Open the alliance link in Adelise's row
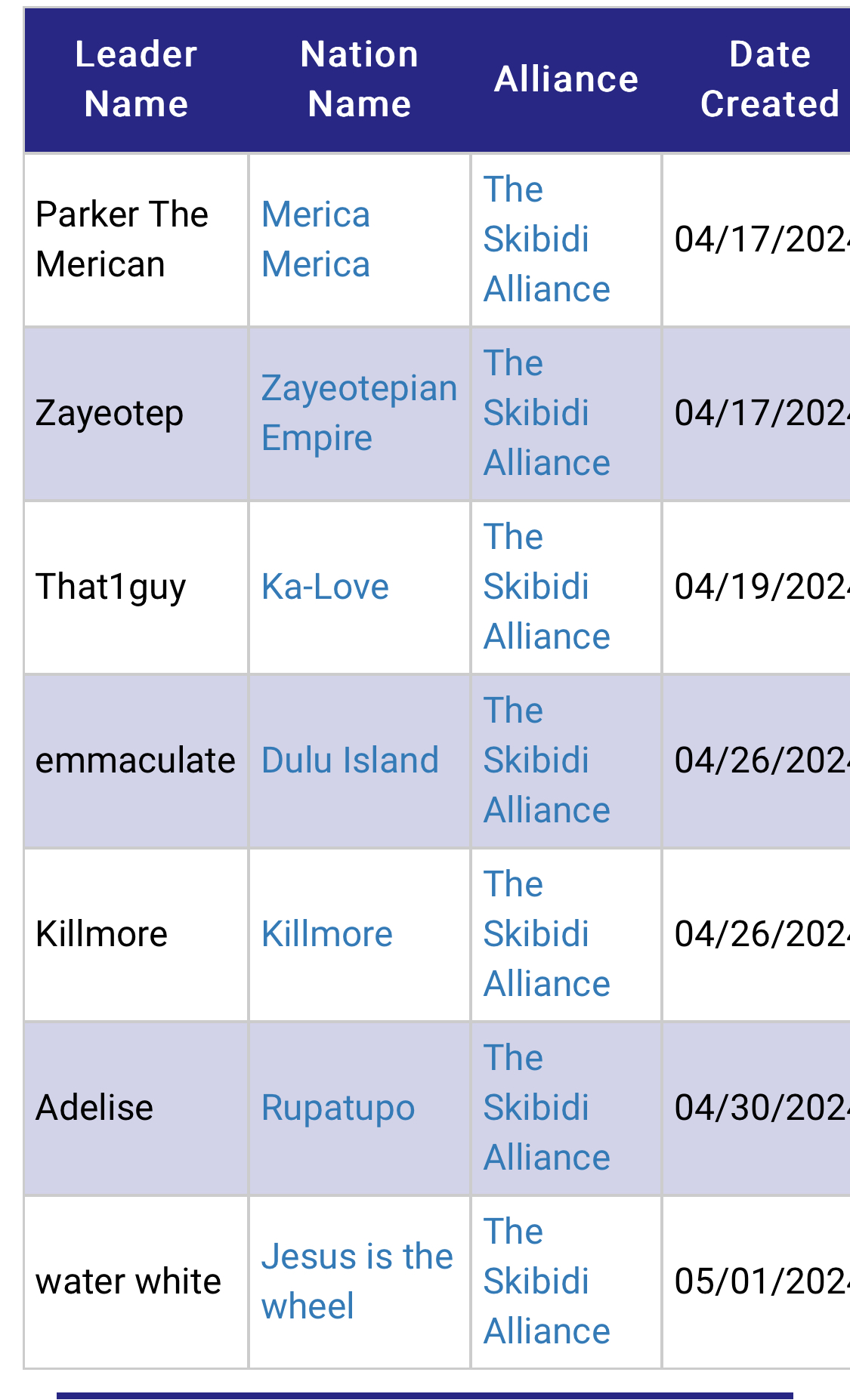The image size is (850, 1400). click(546, 1108)
